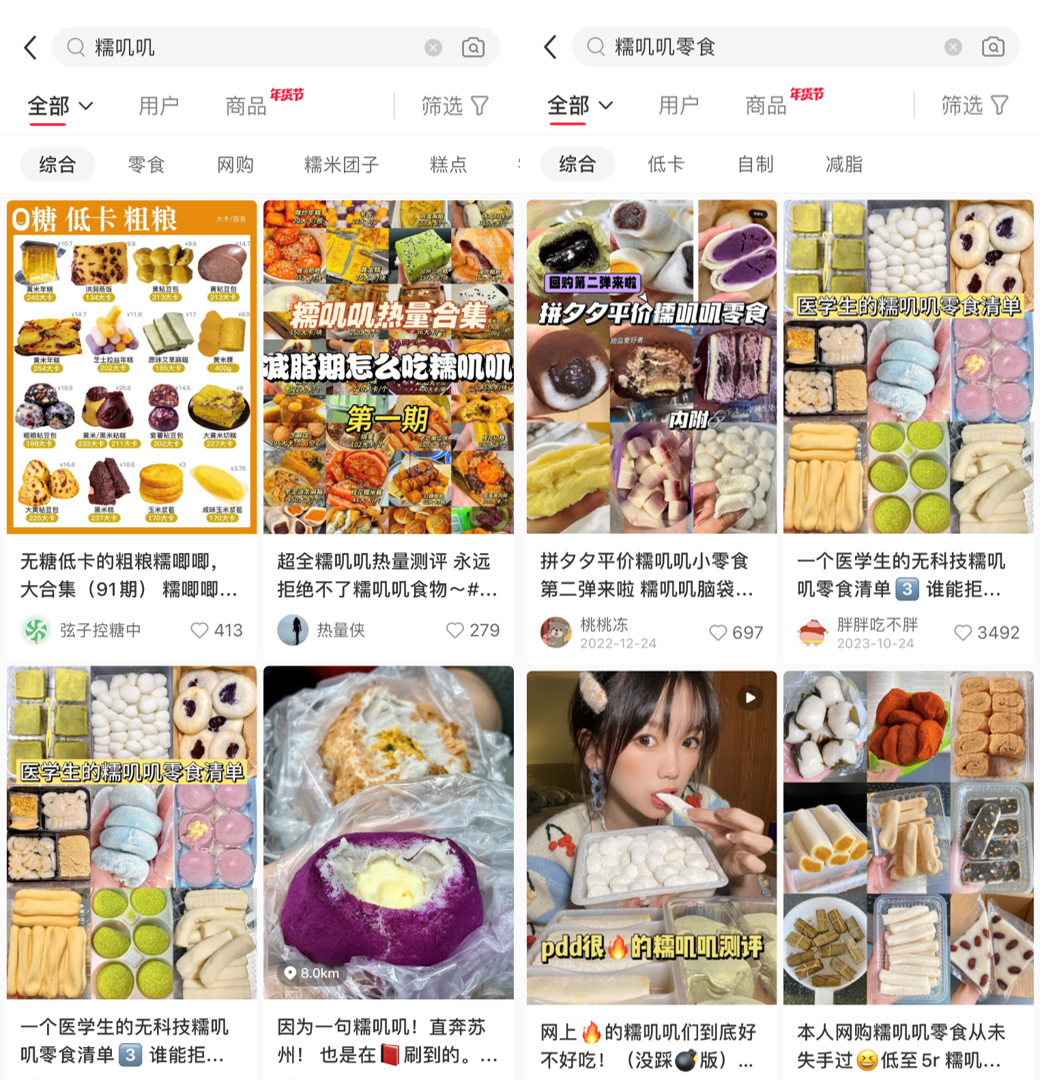This screenshot has height=1080, width=1040.
Task: Select the 零食 filter chip
Action: [146, 165]
